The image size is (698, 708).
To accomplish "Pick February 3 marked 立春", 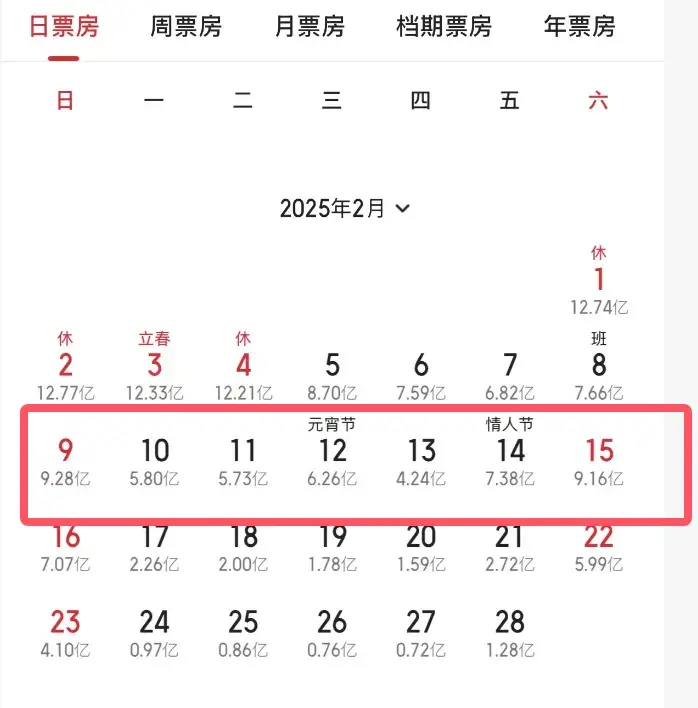I will (x=154, y=366).
